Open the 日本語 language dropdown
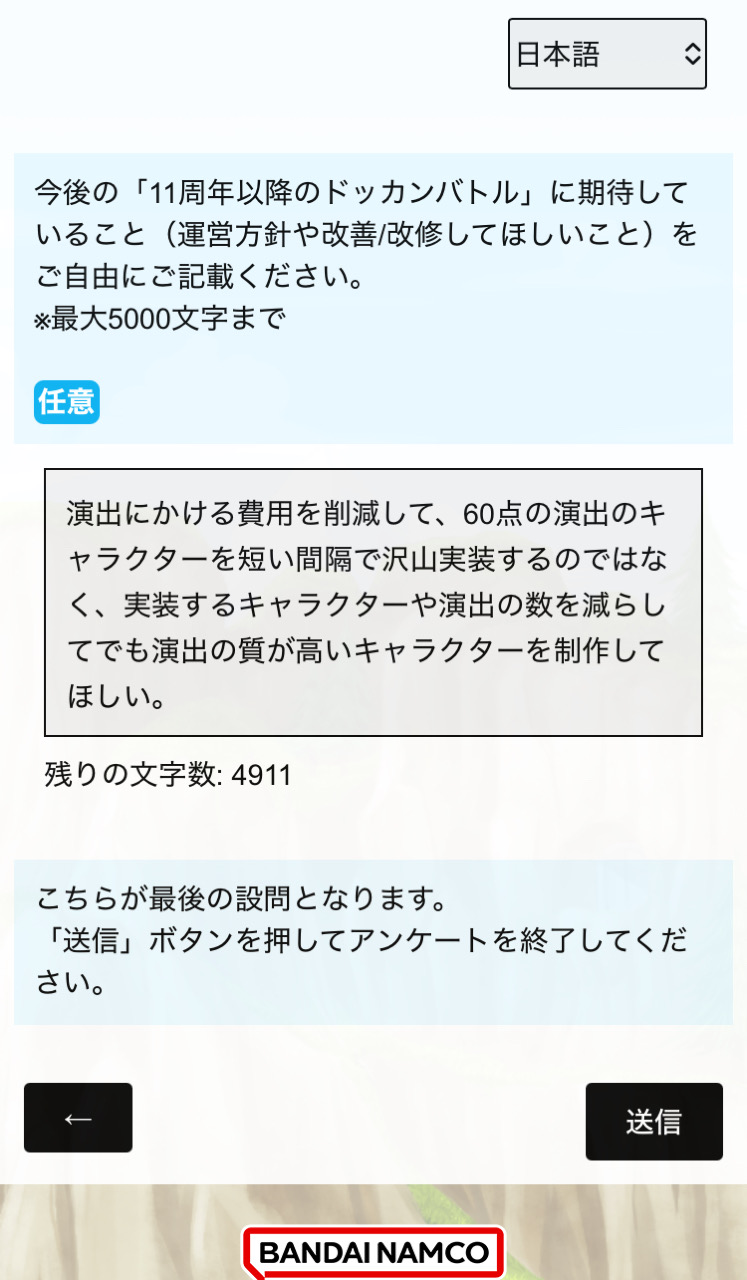Image resolution: width=747 pixels, height=1280 pixels. pyautogui.click(x=607, y=54)
